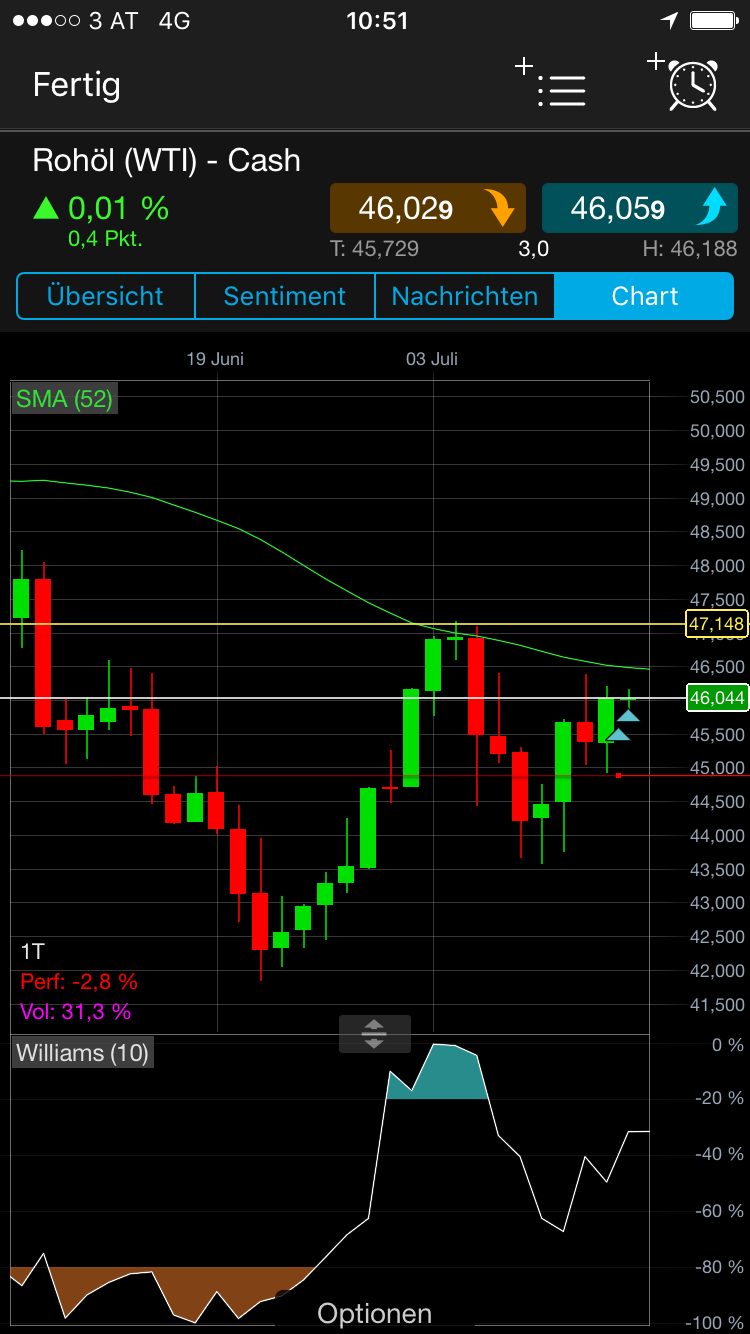Select the SMA (52) indicator label
The height and width of the screenshot is (1334, 750).
pos(64,399)
